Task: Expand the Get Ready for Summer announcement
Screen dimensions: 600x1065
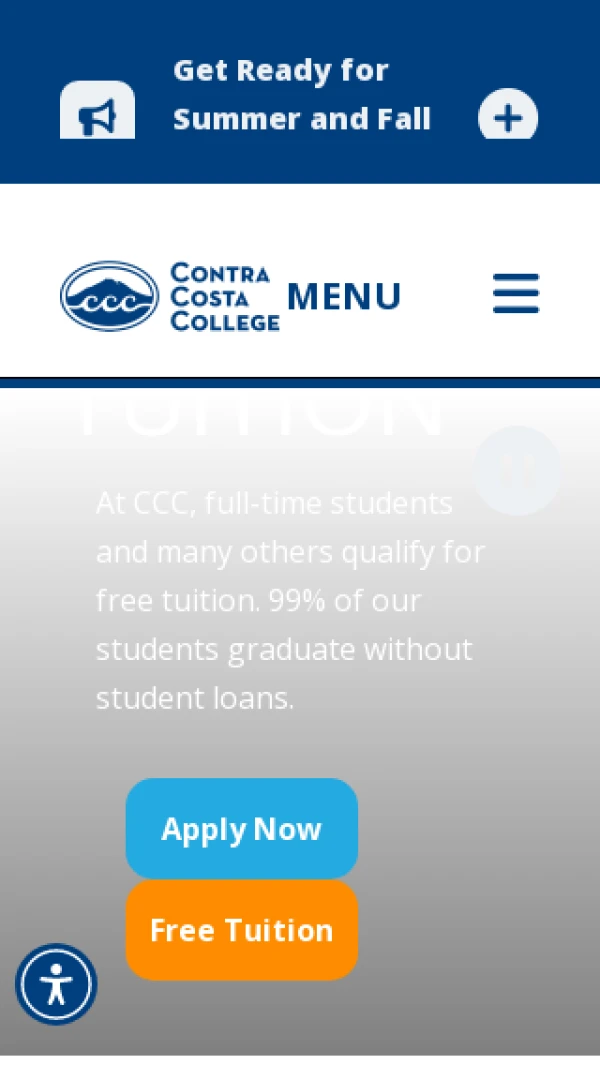Action: coord(508,117)
